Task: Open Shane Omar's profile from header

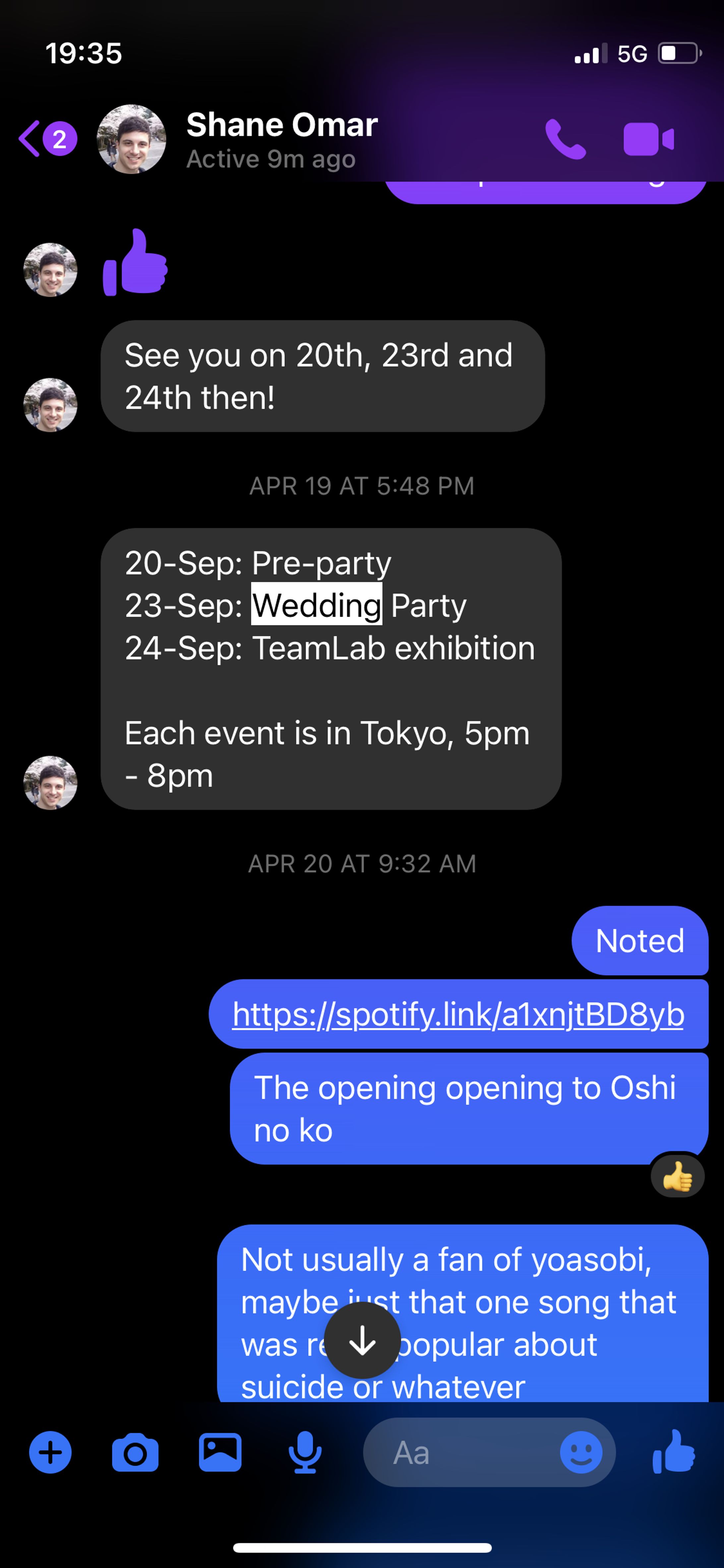Action: click(281, 139)
